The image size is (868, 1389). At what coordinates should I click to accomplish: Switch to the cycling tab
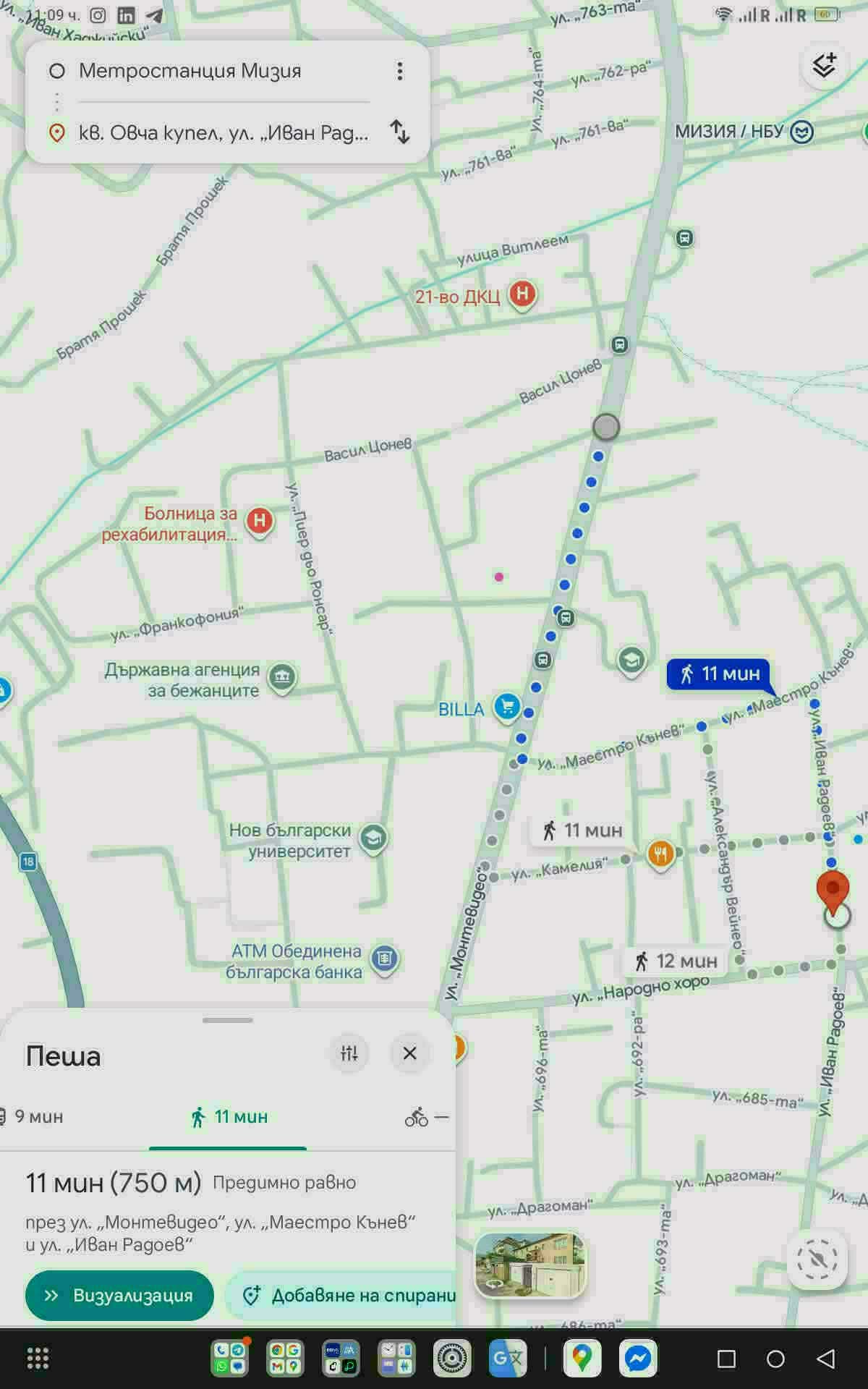[x=427, y=1117]
